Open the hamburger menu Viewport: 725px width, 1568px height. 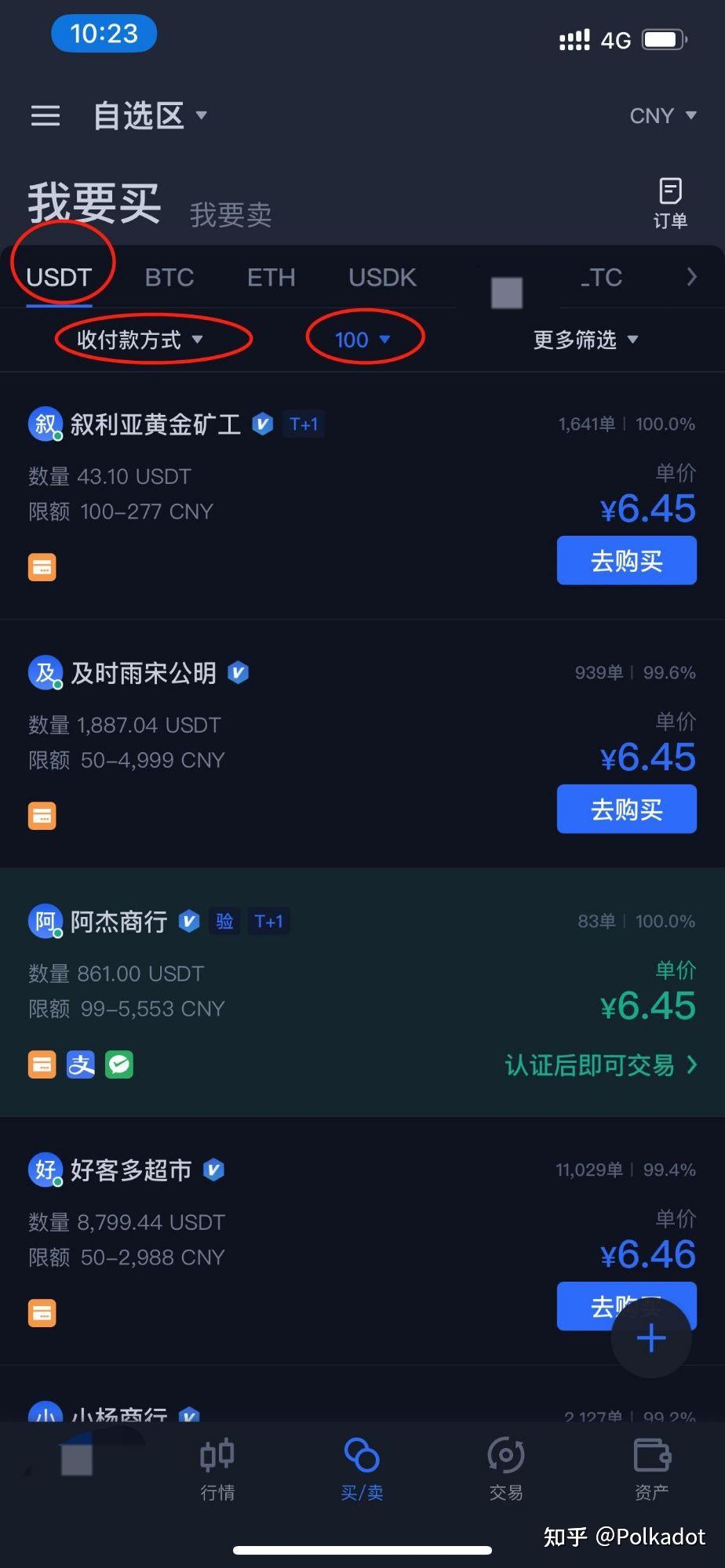click(46, 116)
